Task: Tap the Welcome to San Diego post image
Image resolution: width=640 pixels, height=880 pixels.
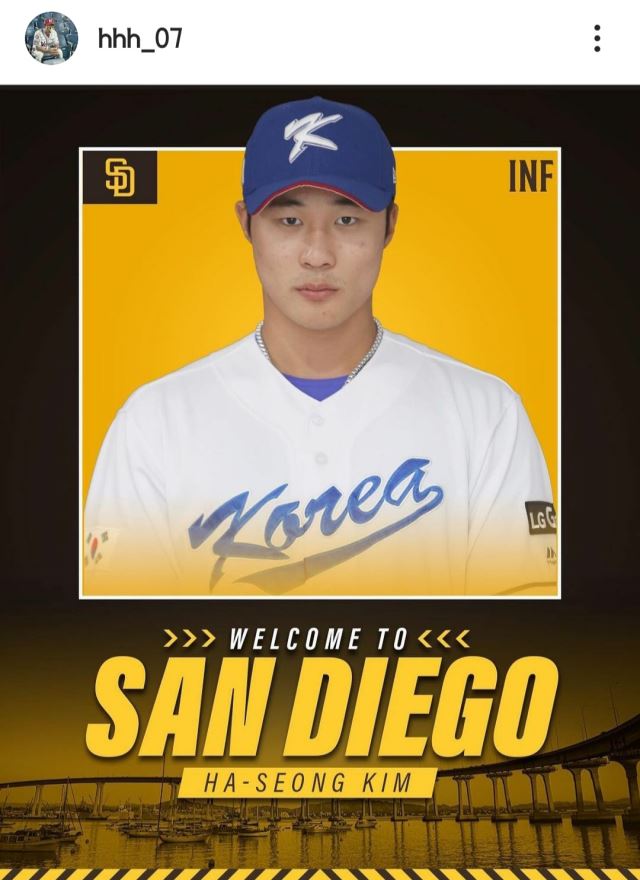Action: click(320, 480)
